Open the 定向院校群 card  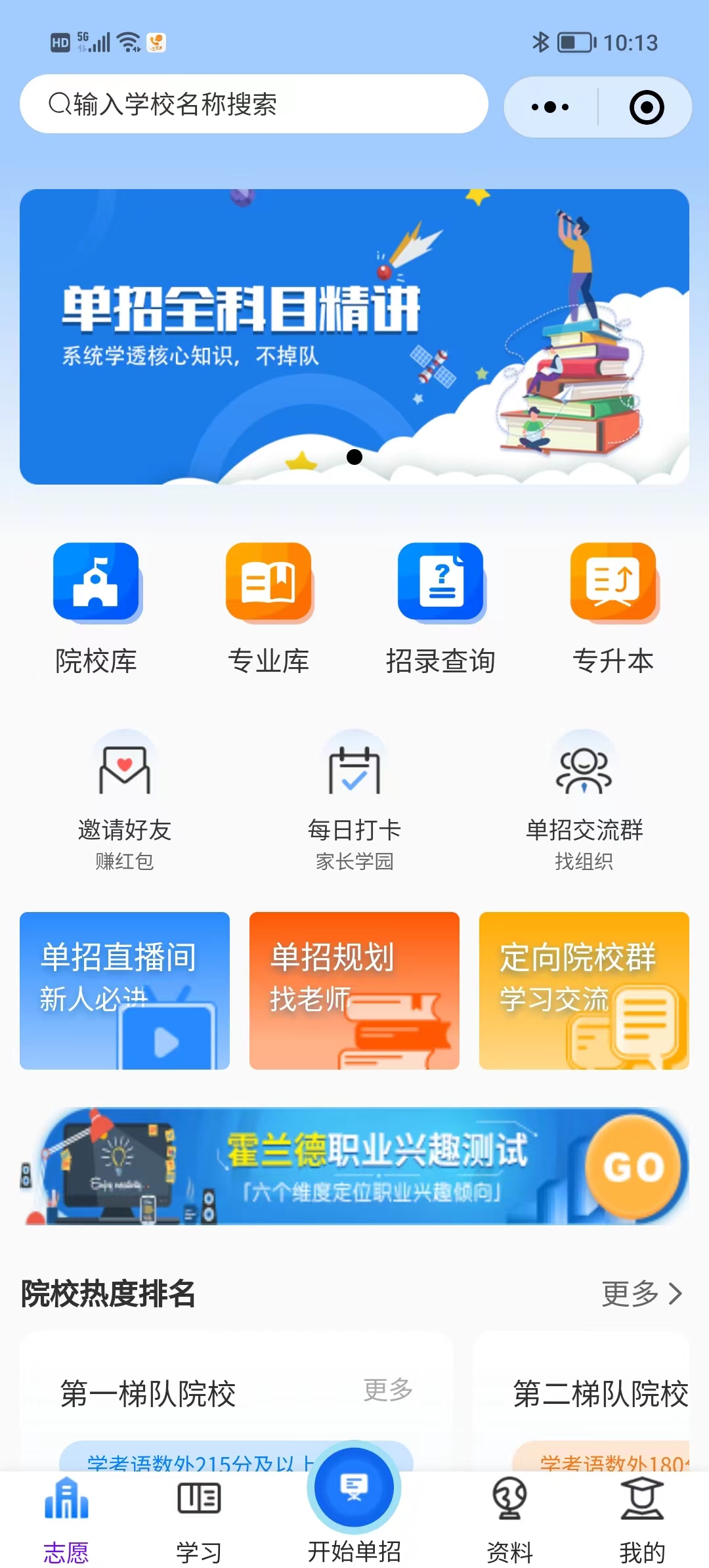[584, 990]
